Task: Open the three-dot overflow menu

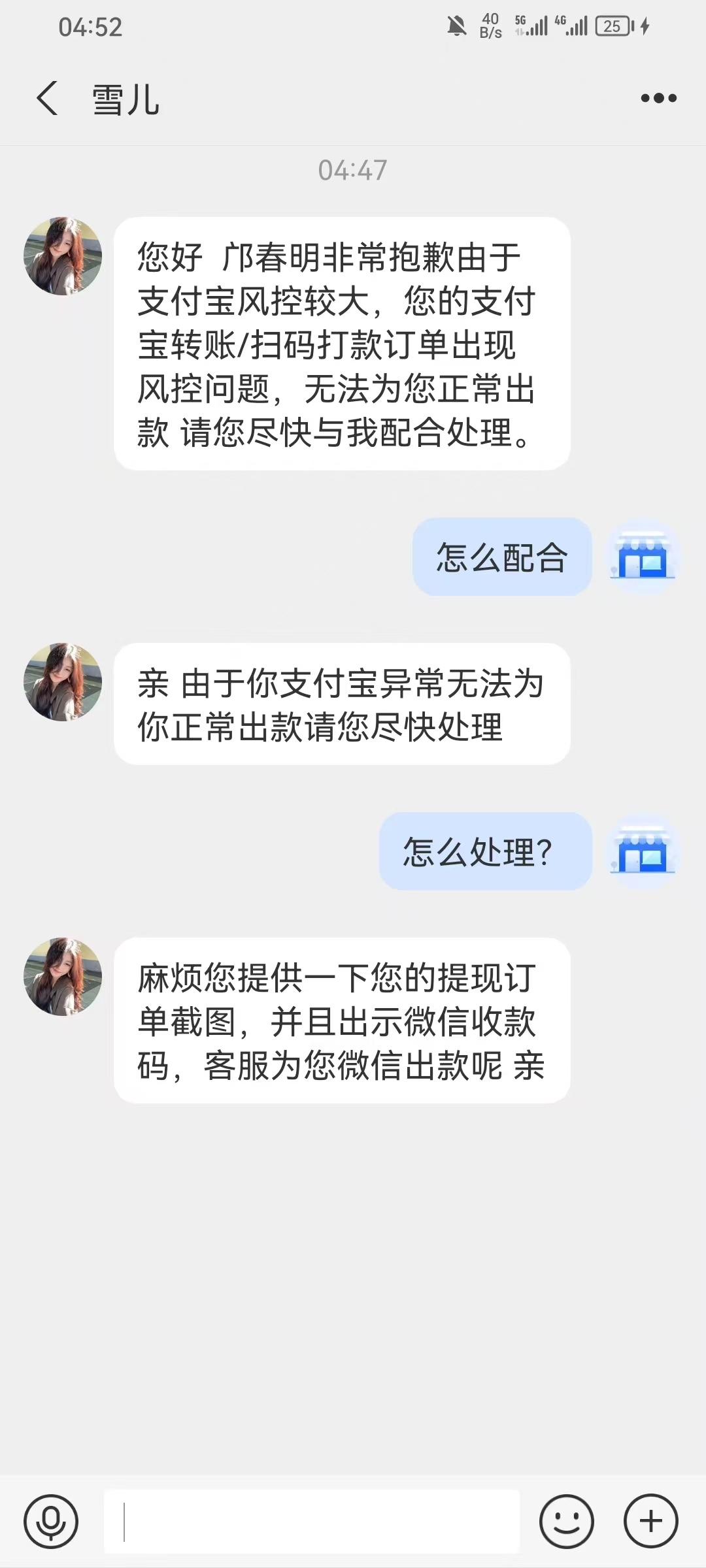Action: (658, 99)
